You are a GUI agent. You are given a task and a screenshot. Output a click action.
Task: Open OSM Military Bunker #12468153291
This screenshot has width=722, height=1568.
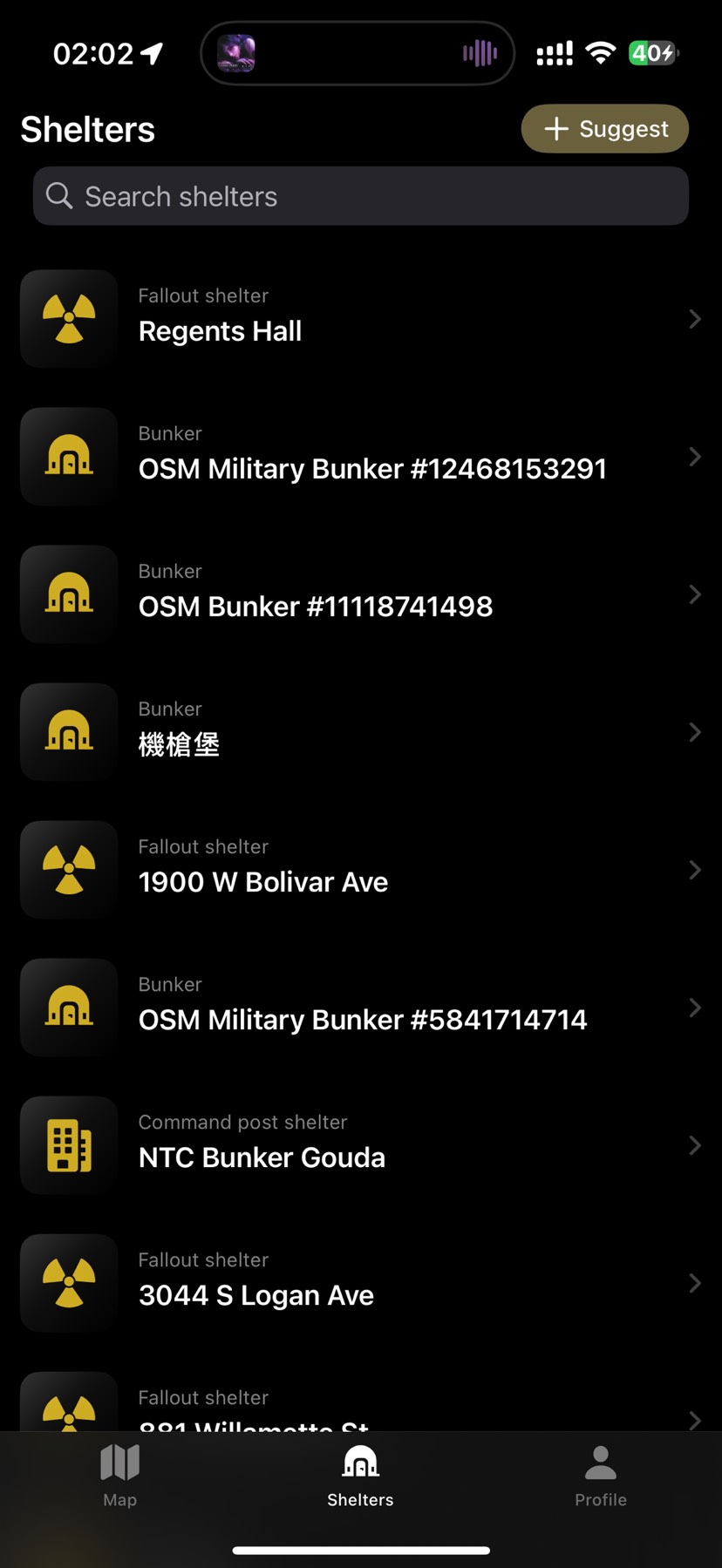click(x=361, y=457)
